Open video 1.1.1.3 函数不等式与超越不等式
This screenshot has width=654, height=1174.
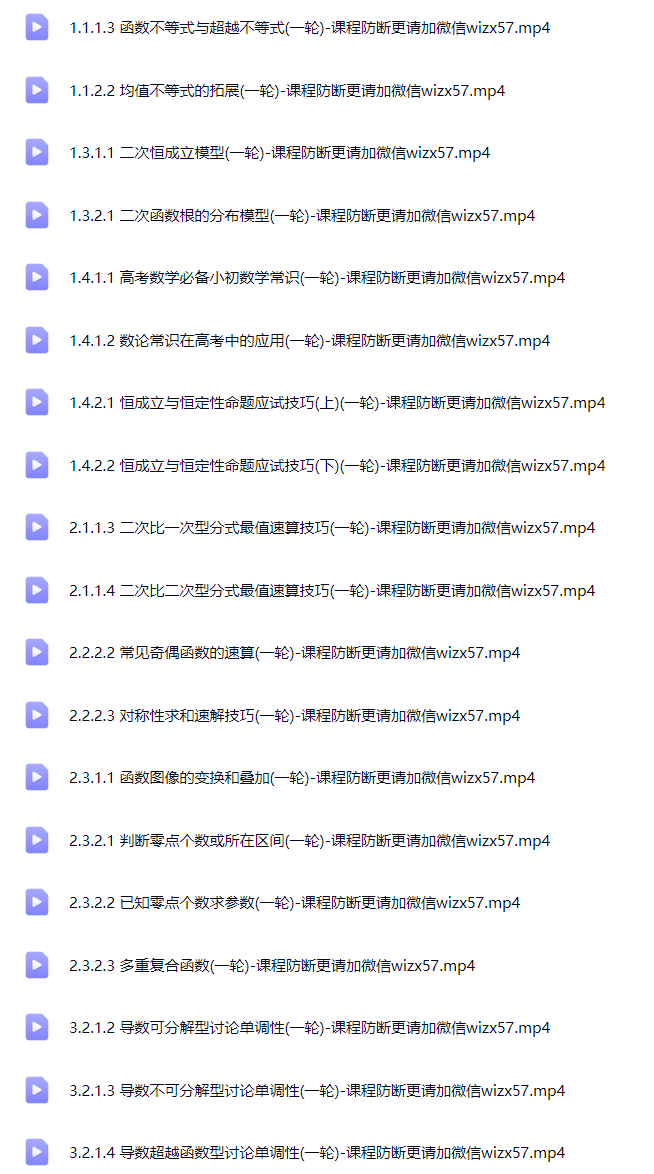[309, 28]
